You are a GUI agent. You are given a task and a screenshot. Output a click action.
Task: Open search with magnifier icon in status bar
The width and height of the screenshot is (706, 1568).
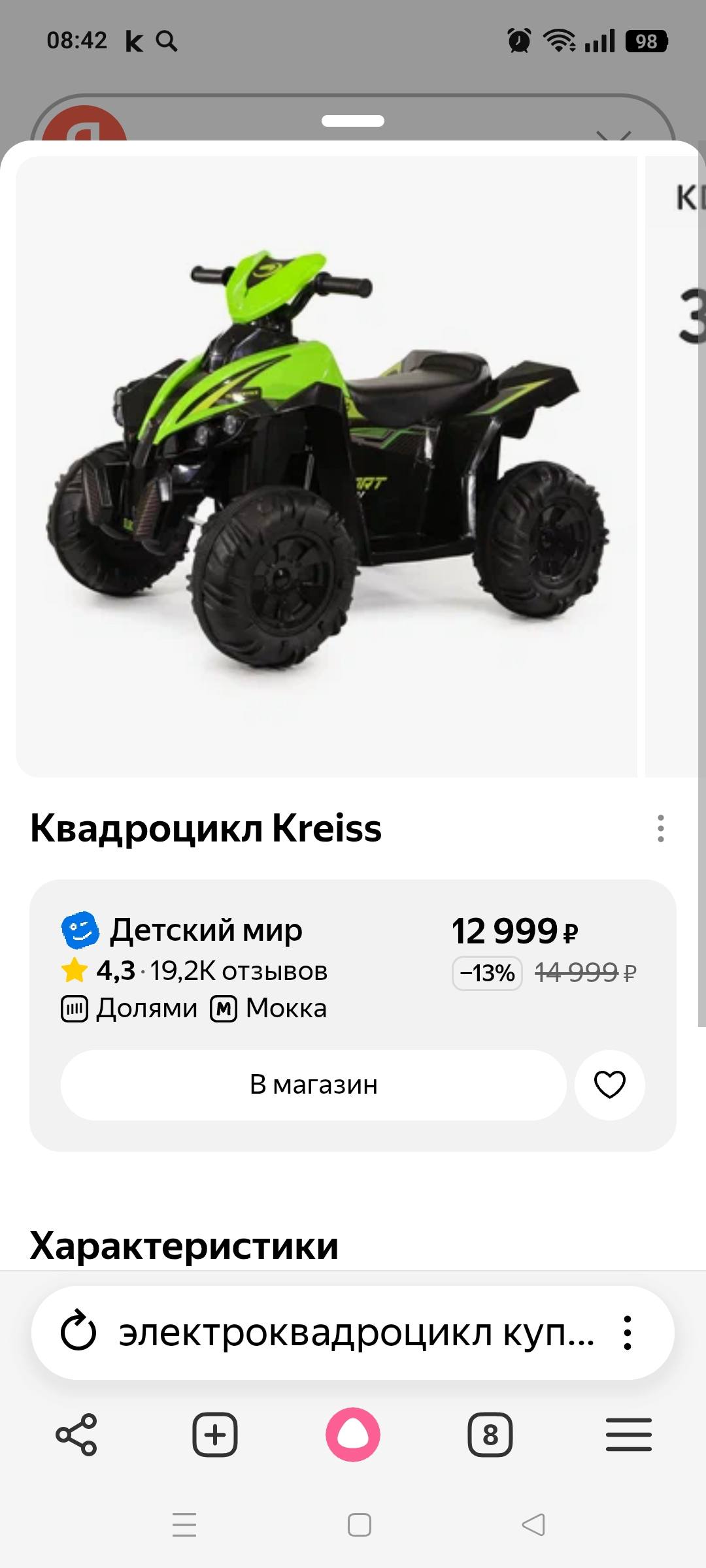(x=167, y=42)
